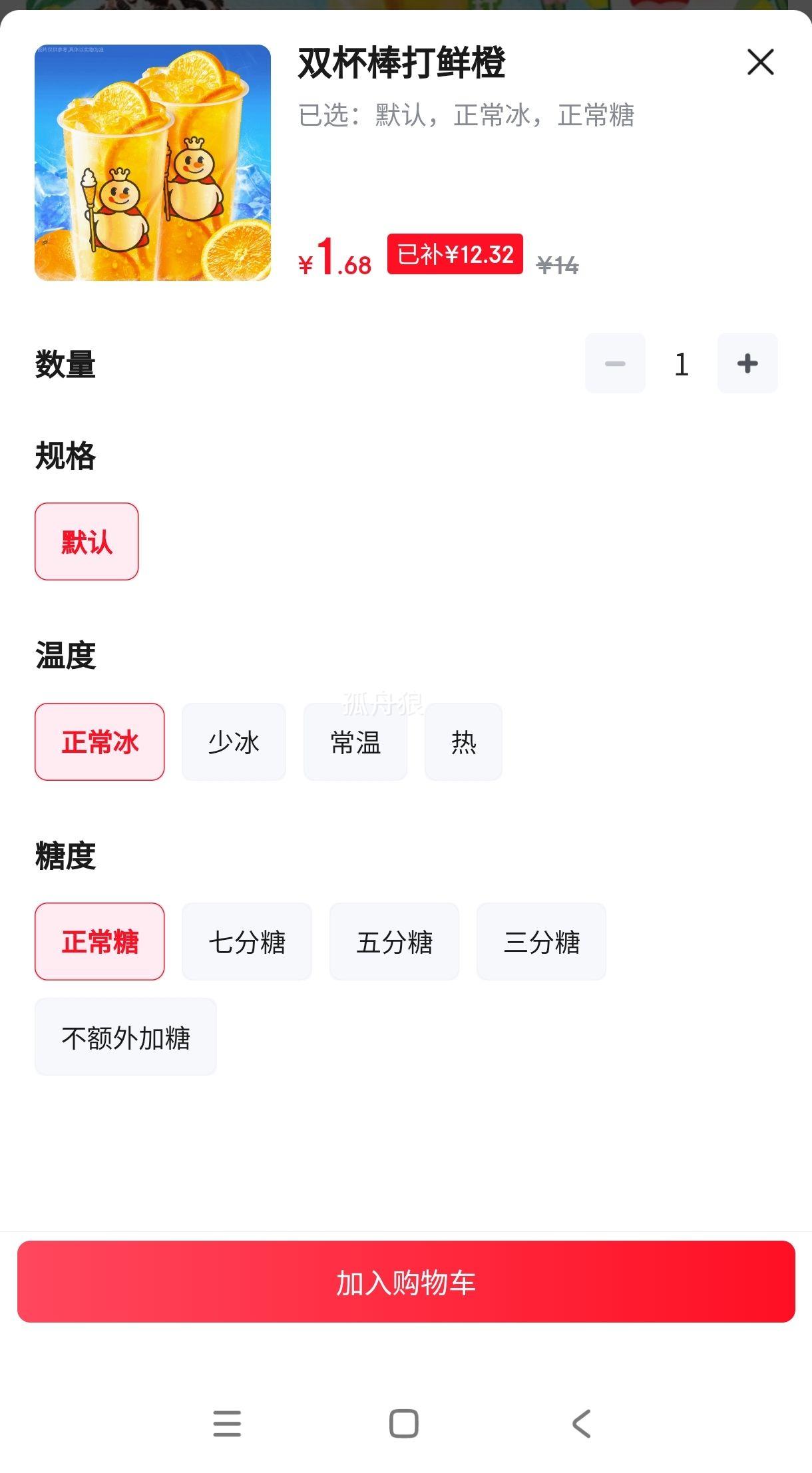
Task: Choose 不额外加糖 option
Action: [x=126, y=1036]
